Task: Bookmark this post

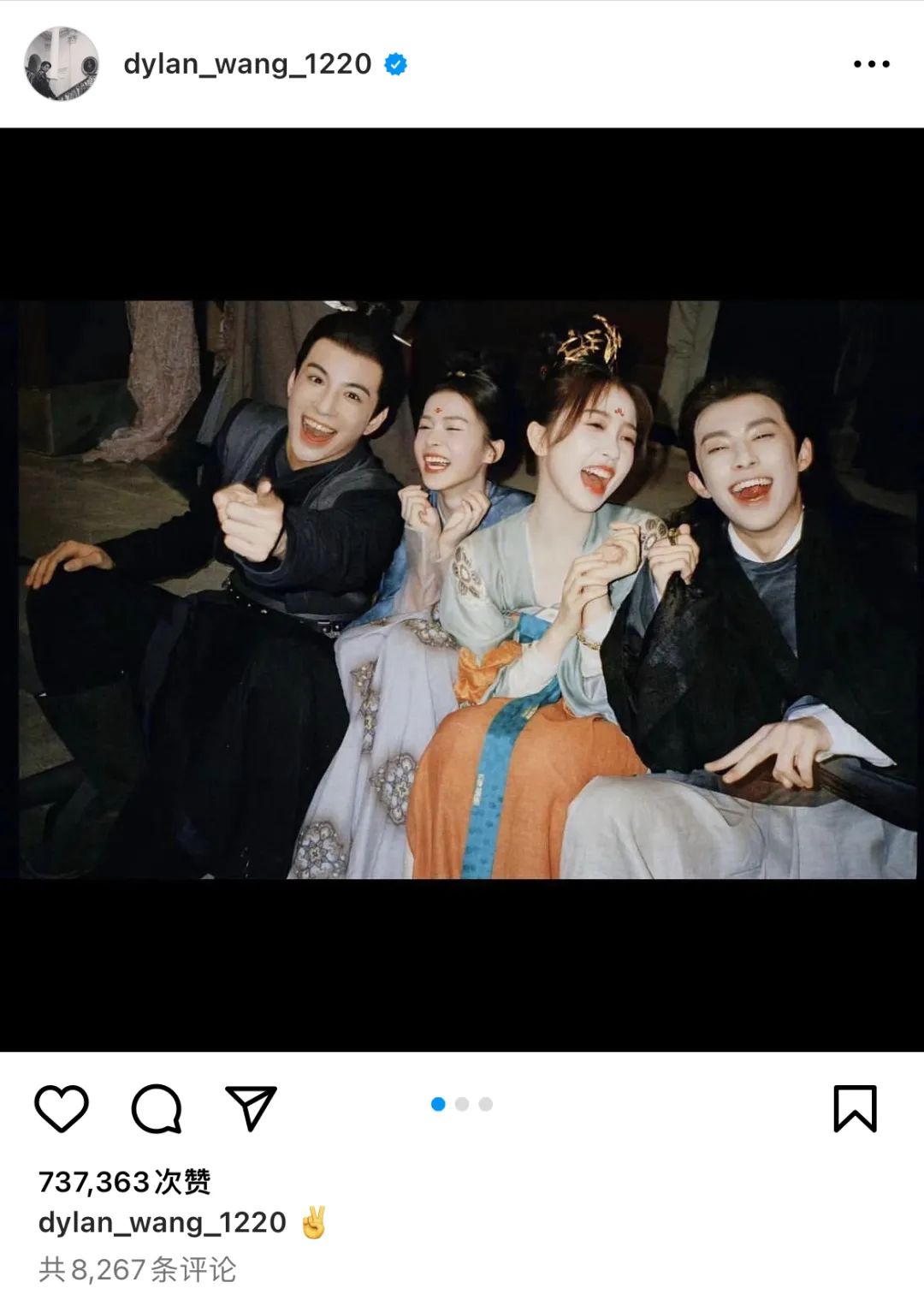Action: point(855,1109)
